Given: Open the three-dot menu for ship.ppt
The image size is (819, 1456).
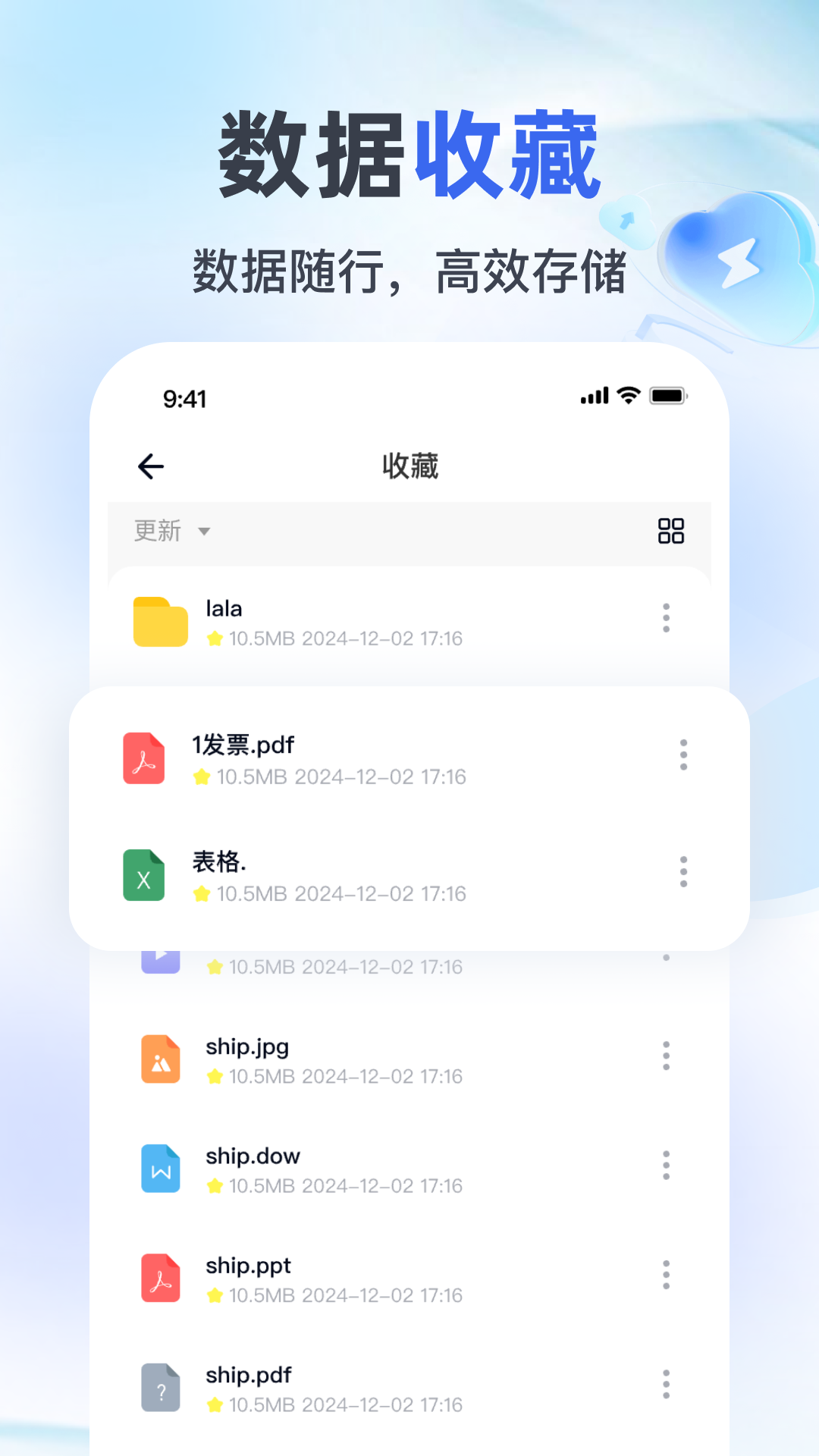Looking at the screenshot, I should tap(665, 1276).
